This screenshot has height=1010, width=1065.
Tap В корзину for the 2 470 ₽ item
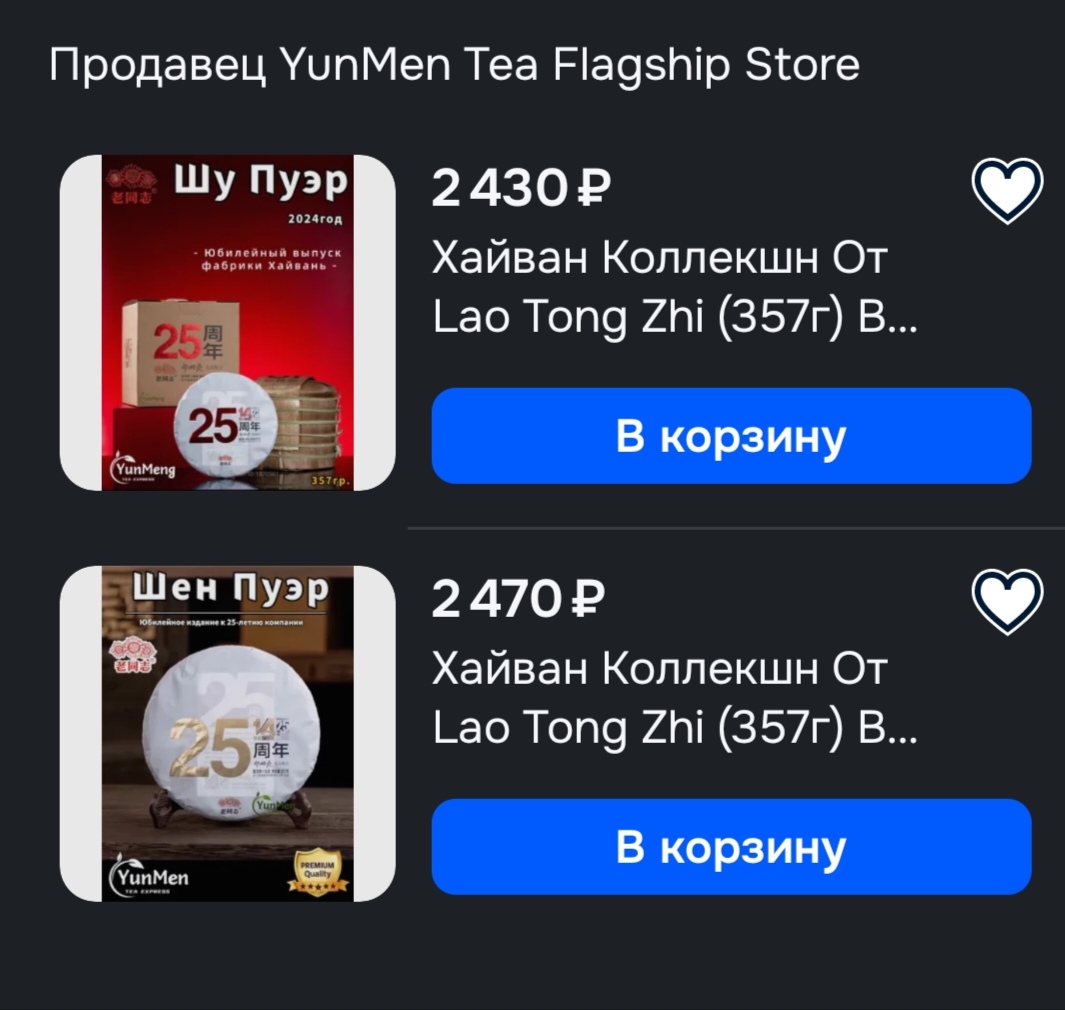(x=731, y=847)
